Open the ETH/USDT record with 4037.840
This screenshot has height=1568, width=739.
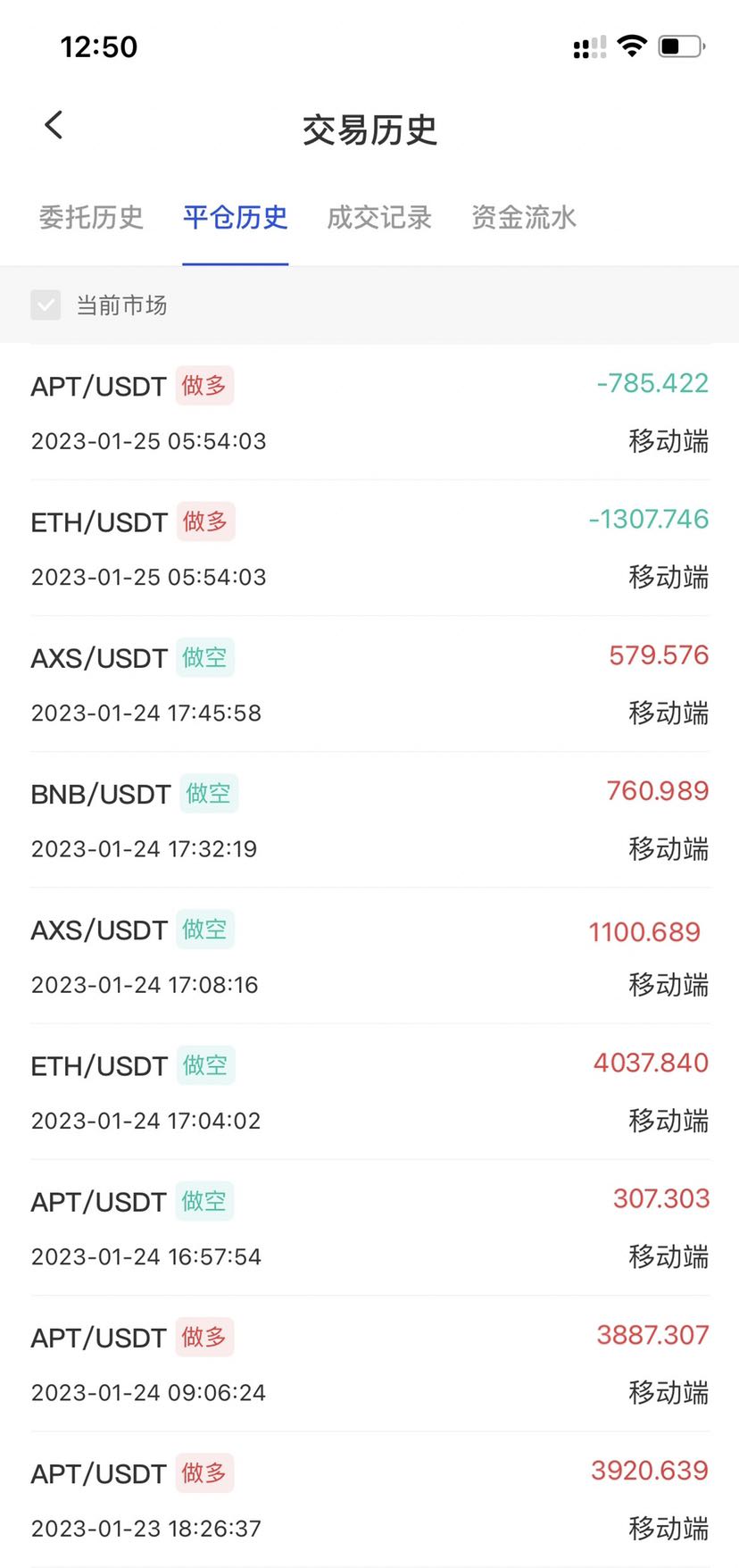(369, 1091)
